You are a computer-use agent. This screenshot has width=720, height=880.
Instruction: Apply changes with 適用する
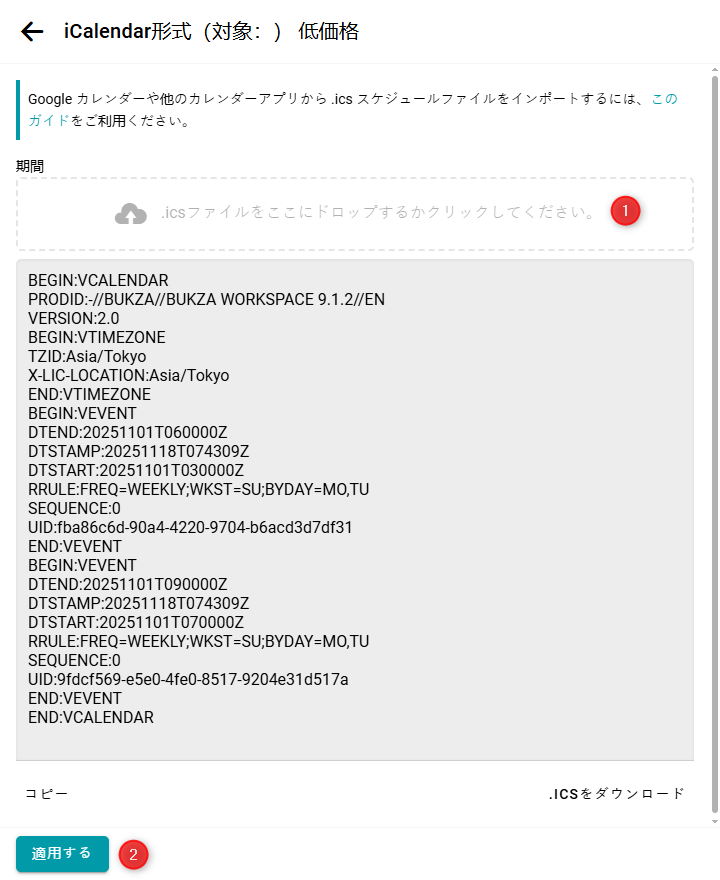click(x=62, y=853)
